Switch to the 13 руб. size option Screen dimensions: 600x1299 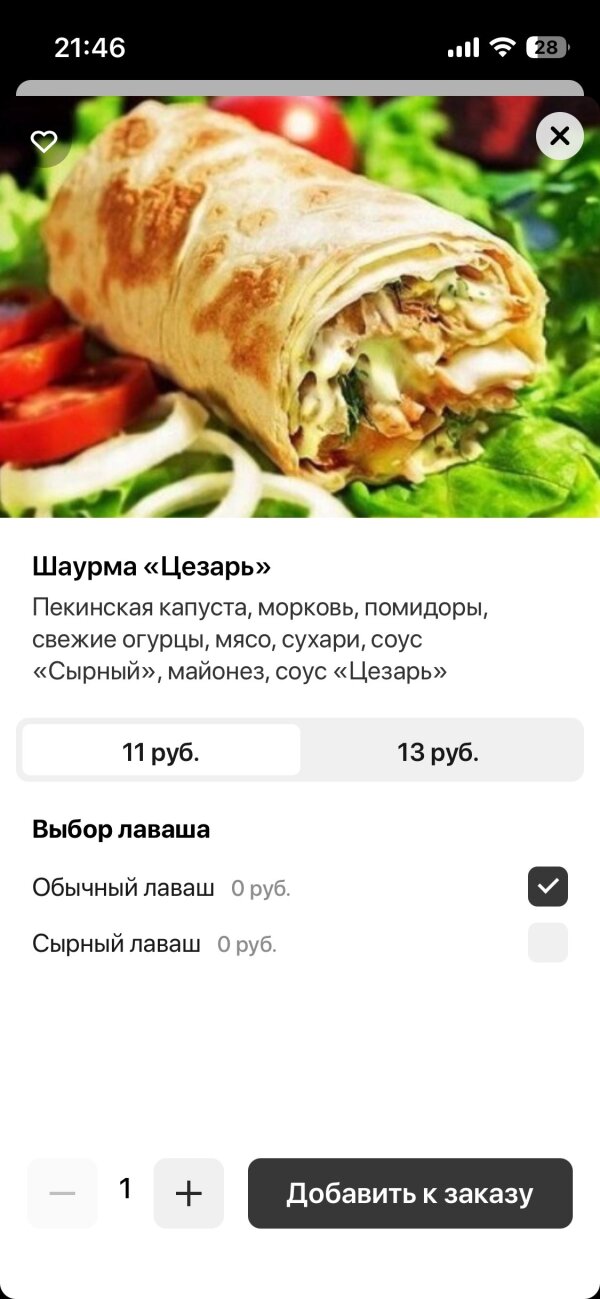tap(438, 752)
